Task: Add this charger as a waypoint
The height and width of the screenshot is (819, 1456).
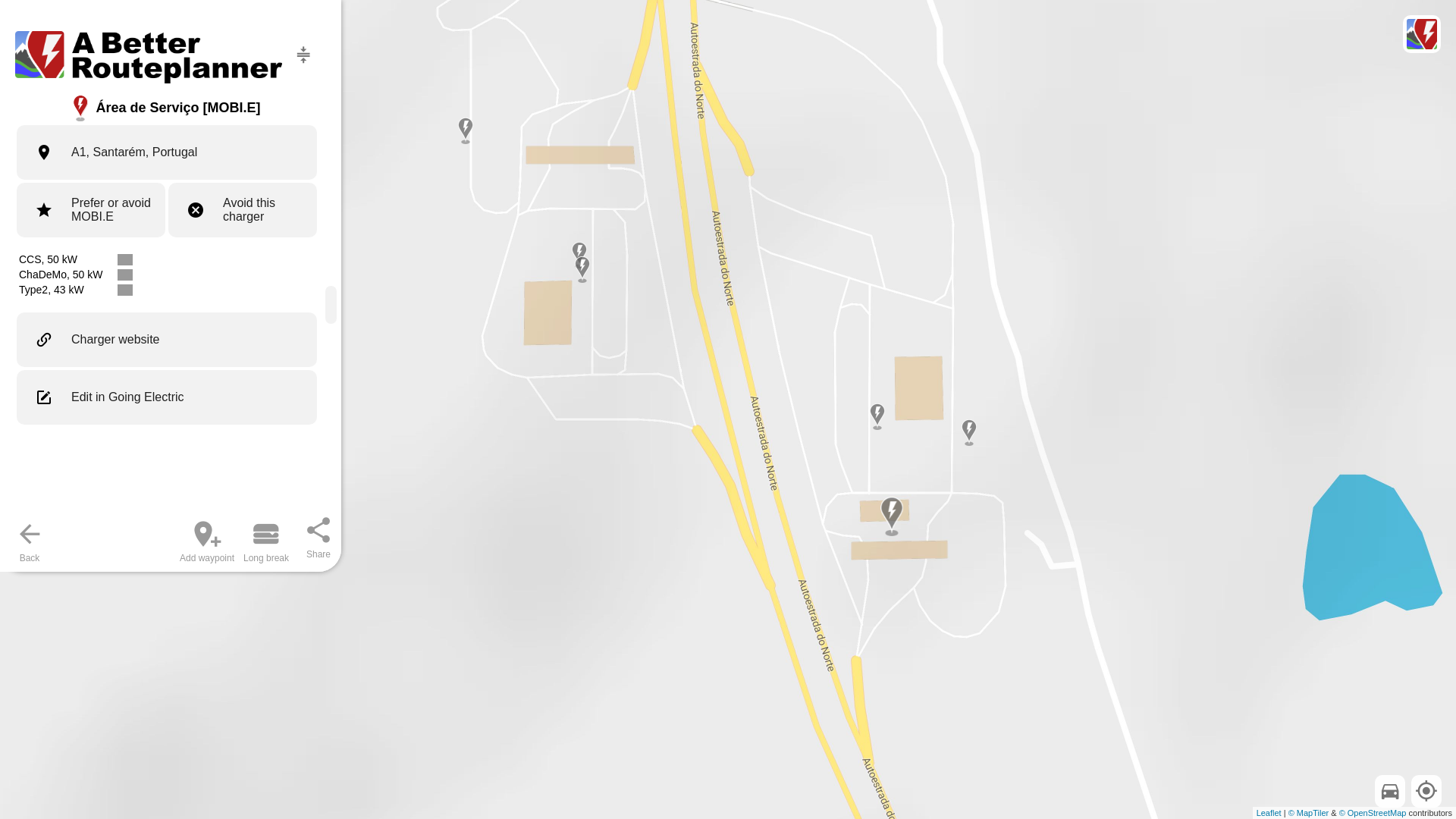Action: [207, 541]
